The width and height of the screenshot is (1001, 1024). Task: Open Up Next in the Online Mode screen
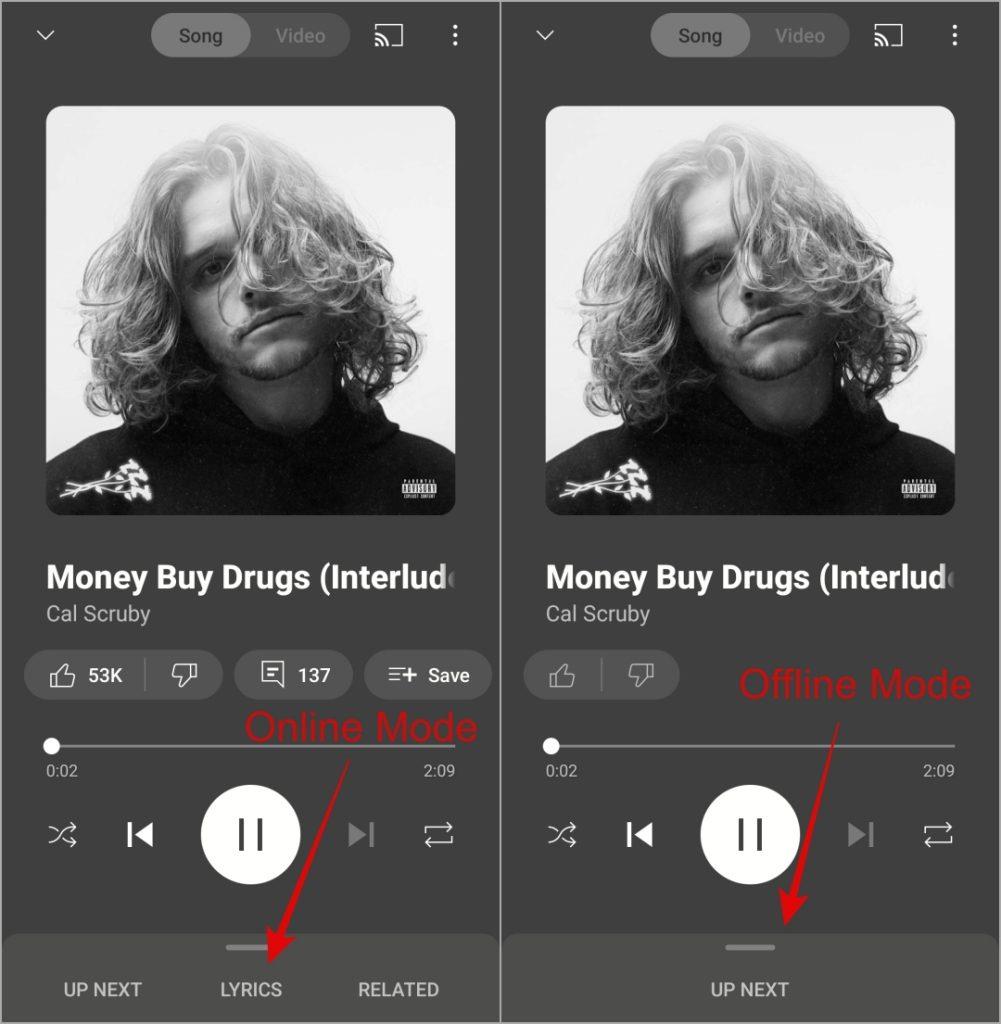pyautogui.click(x=103, y=989)
